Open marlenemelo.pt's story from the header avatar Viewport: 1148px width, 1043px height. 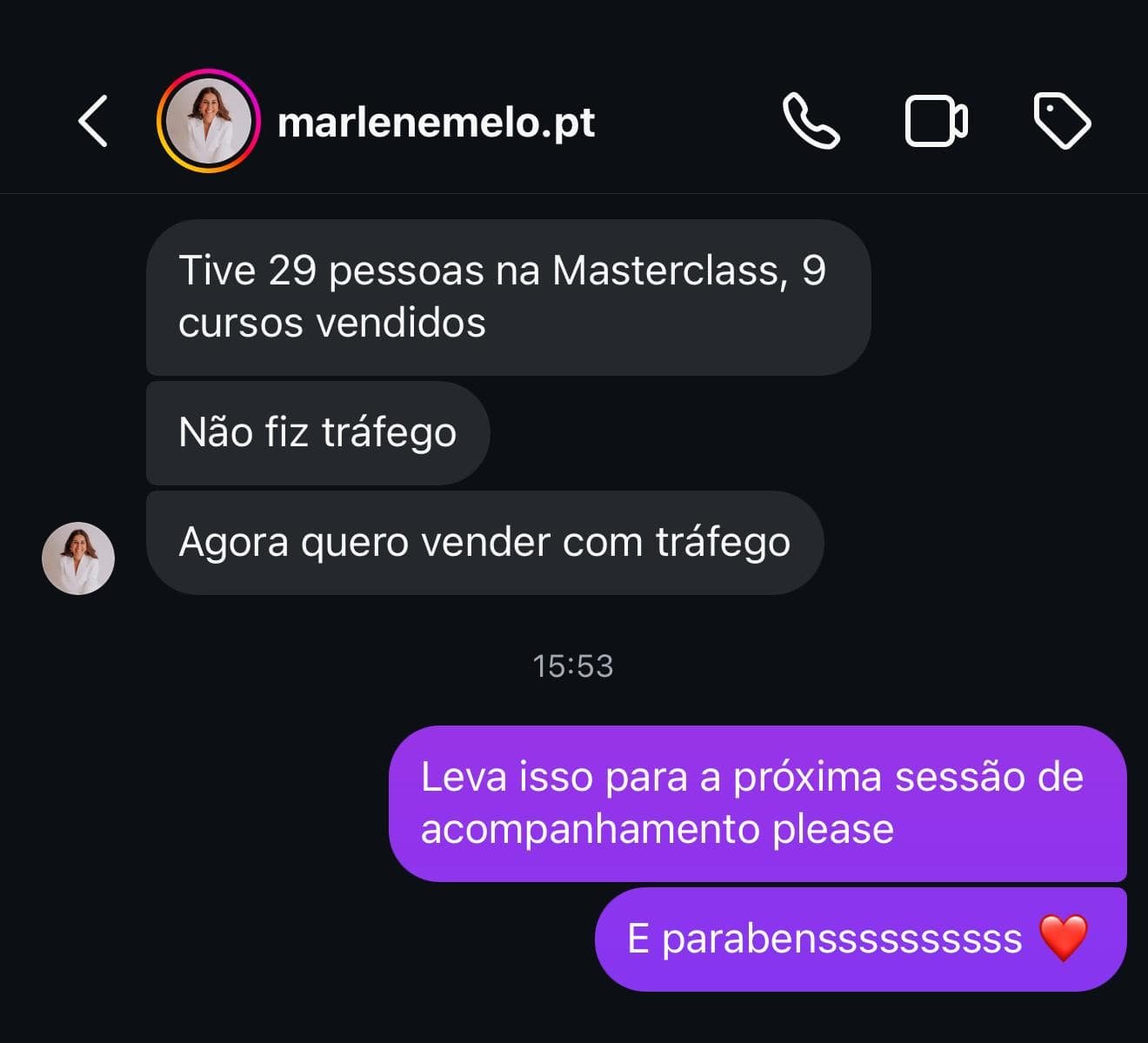tap(208, 121)
